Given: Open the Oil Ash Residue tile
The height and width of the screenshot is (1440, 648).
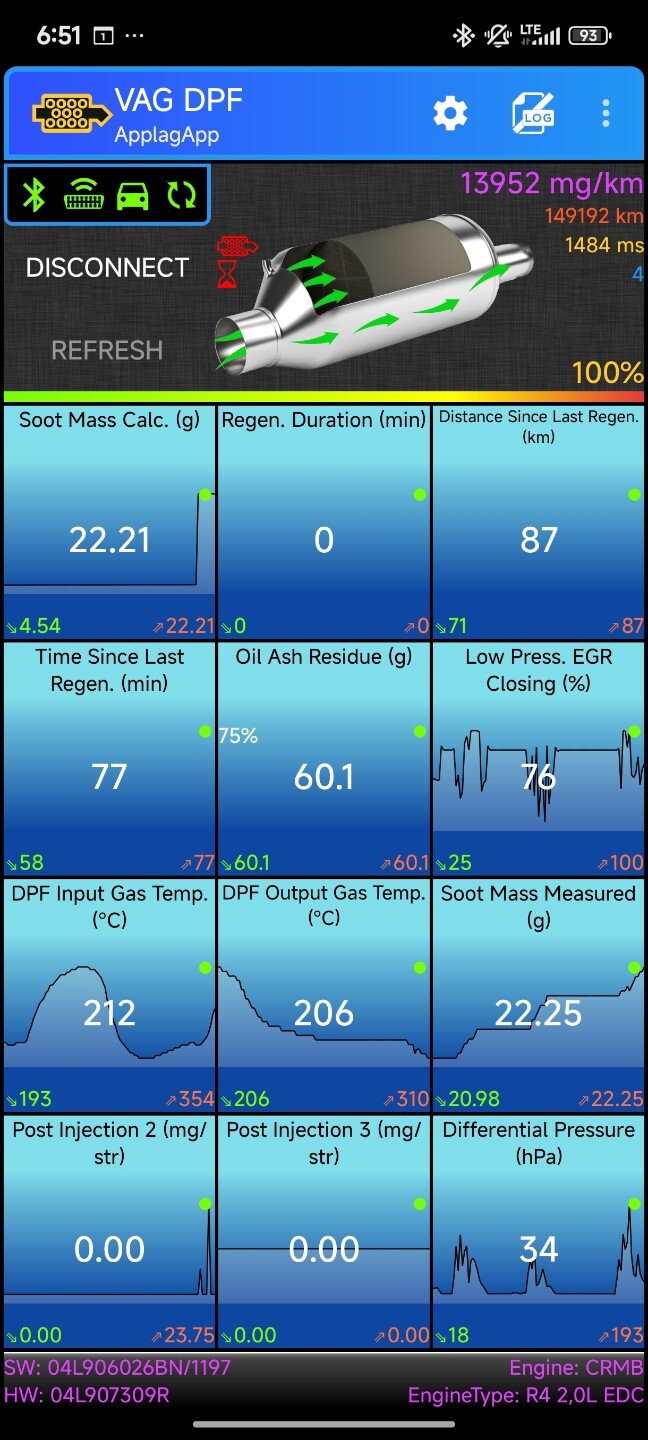Looking at the screenshot, I should point(324,758).
